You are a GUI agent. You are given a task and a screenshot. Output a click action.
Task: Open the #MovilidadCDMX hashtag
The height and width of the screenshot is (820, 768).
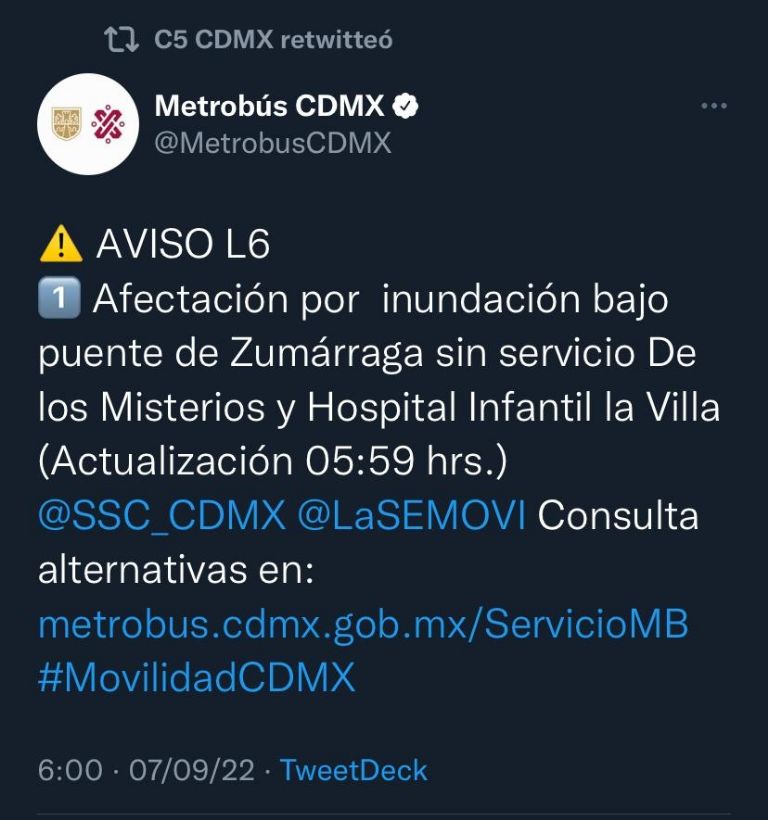pyautogui.click(x=197, y=677)
